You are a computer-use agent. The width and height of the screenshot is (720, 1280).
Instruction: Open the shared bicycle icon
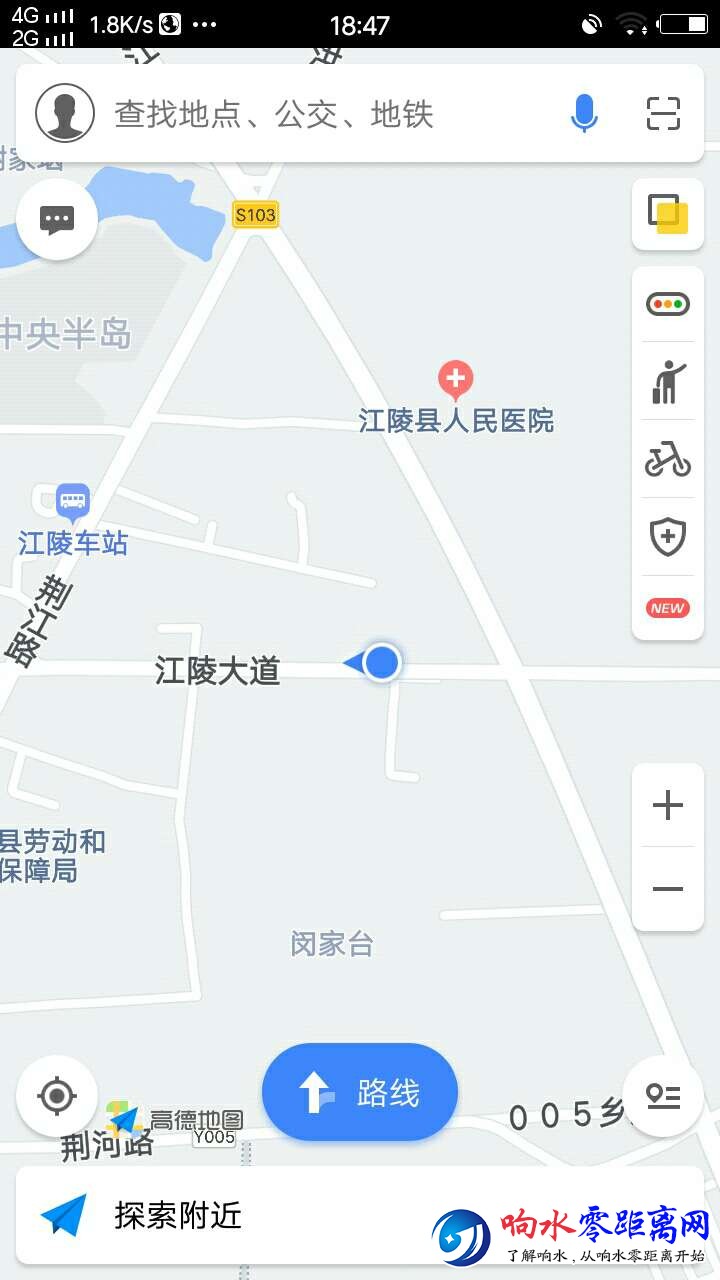click(x=667, y=460)
